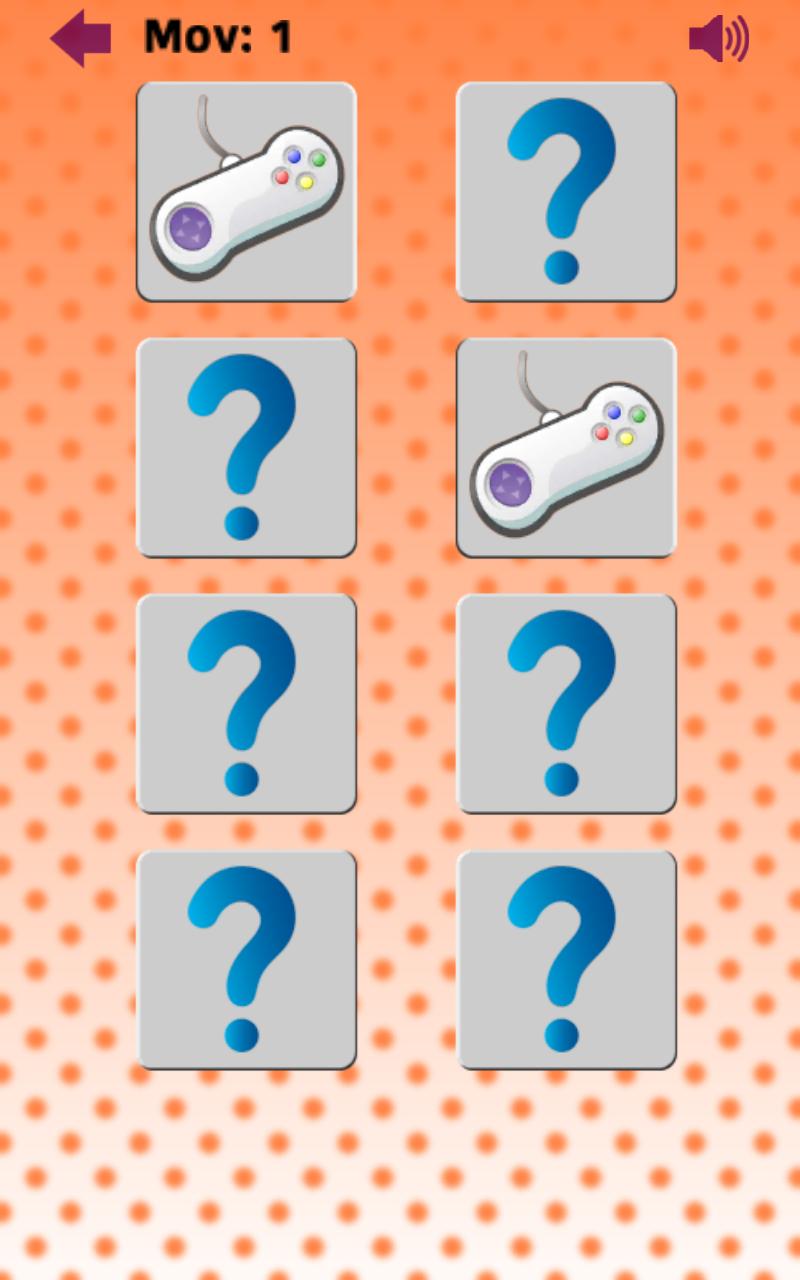Turn over the right card in the last row
800x1280 pixels.
click(x=566, y=959)
